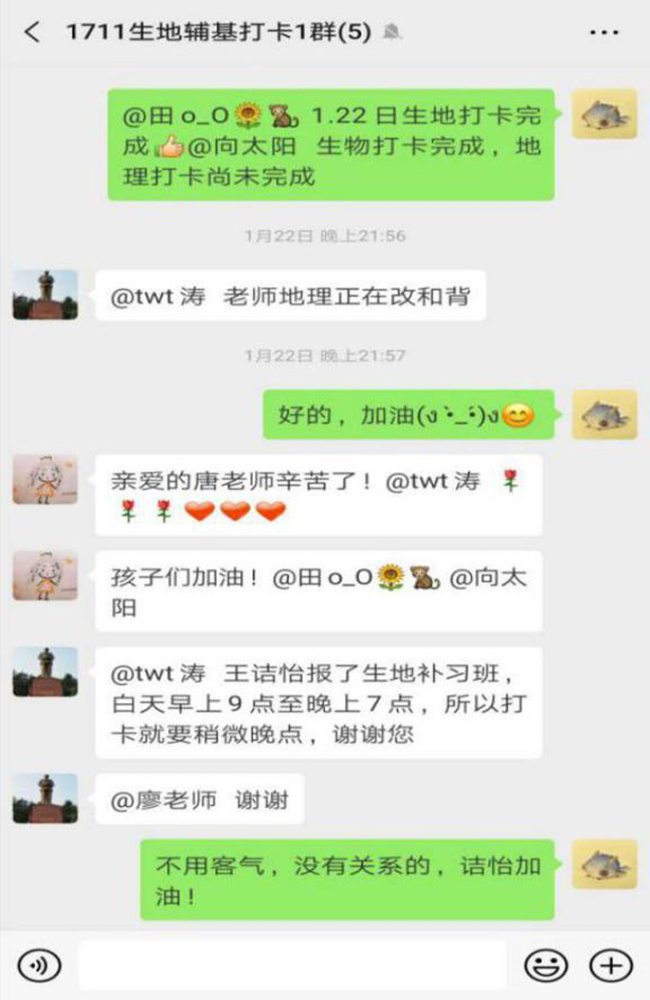Open avatar beside 亲爱的唐老师辛苦了 message

[x=45, y=480]
